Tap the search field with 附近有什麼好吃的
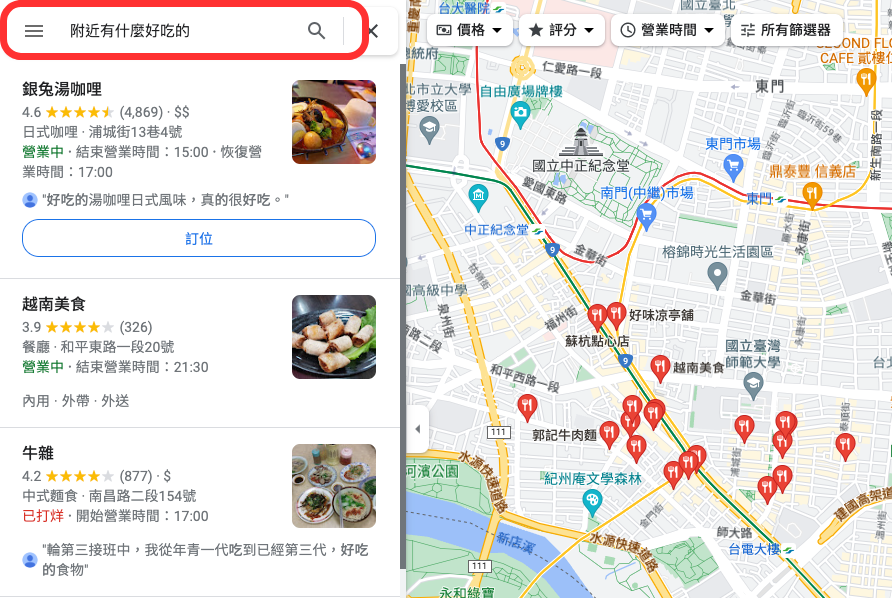892x598 pixels. point(180,31)
